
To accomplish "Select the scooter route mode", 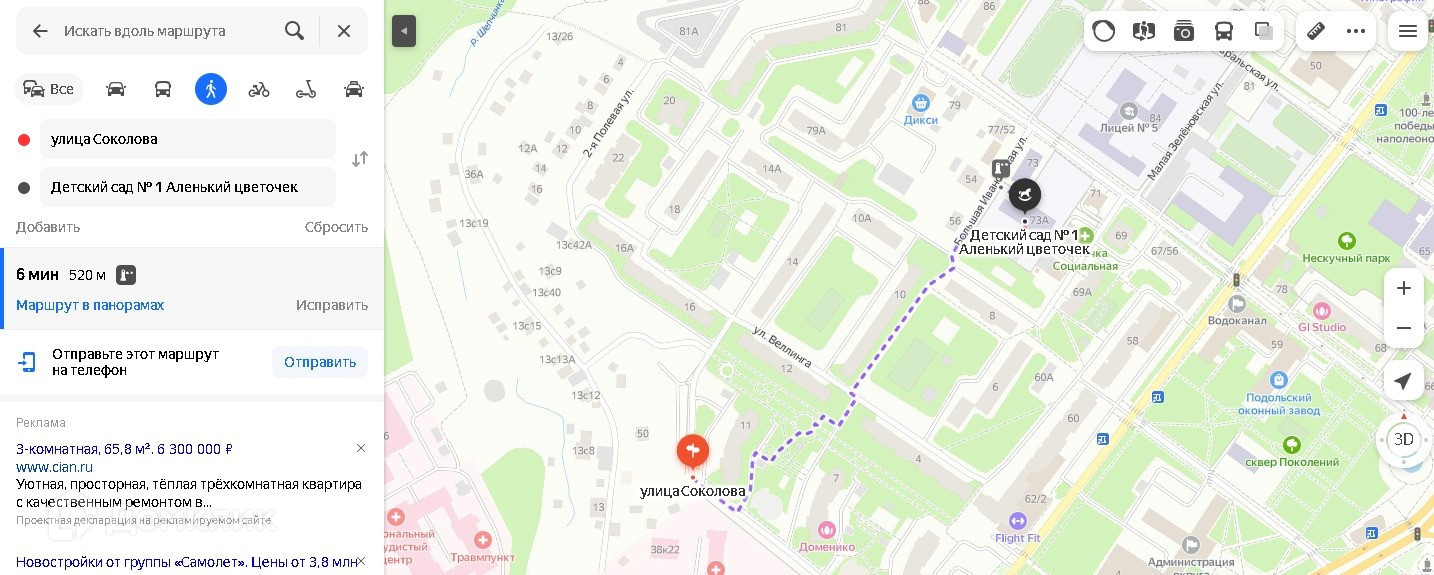I will [x=306, y=89].
